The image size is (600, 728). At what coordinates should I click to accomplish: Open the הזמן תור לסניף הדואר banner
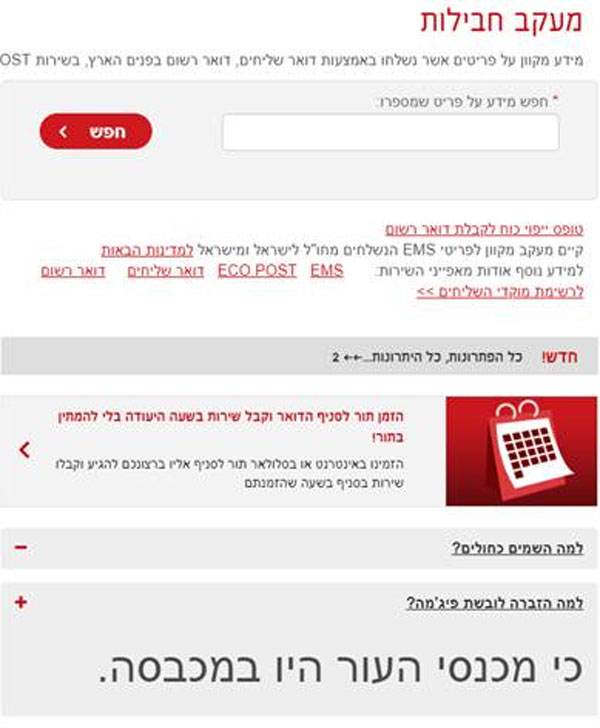[x=300, y=449]
